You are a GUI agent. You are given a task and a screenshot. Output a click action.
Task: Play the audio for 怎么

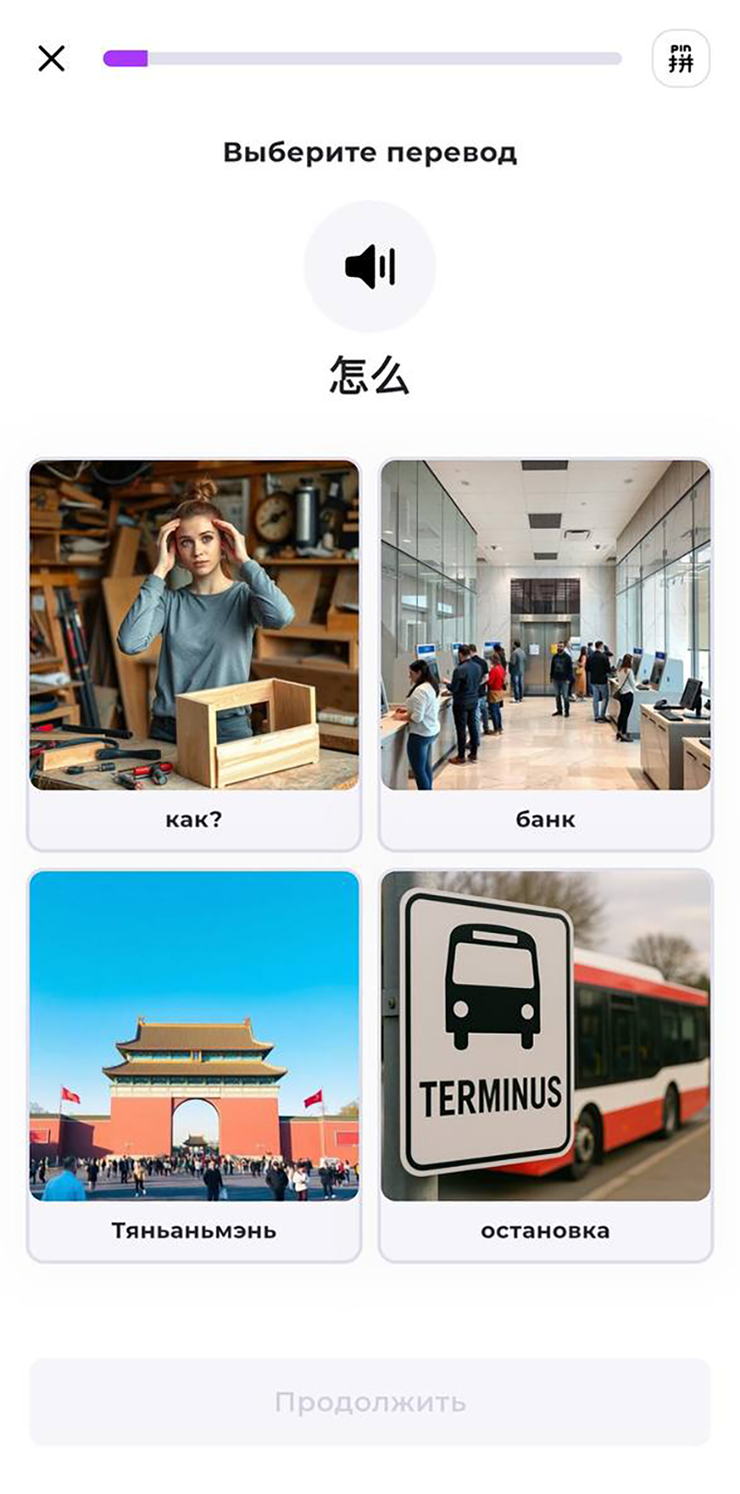370,267
